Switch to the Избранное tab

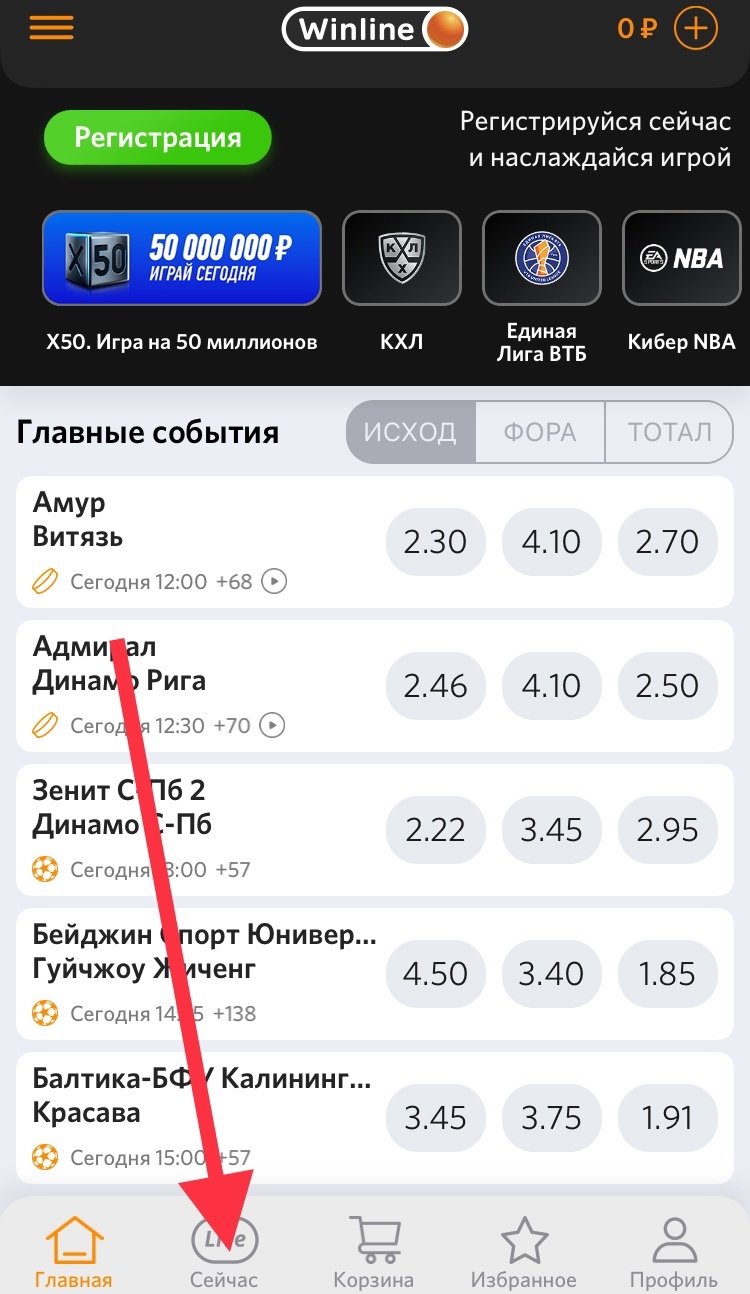[x=523, y=1253]
